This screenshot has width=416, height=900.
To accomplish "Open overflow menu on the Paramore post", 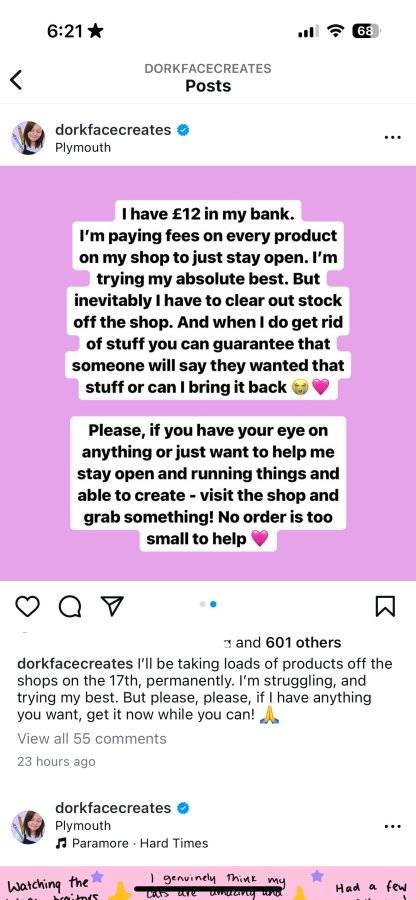I will pos(392,827).
